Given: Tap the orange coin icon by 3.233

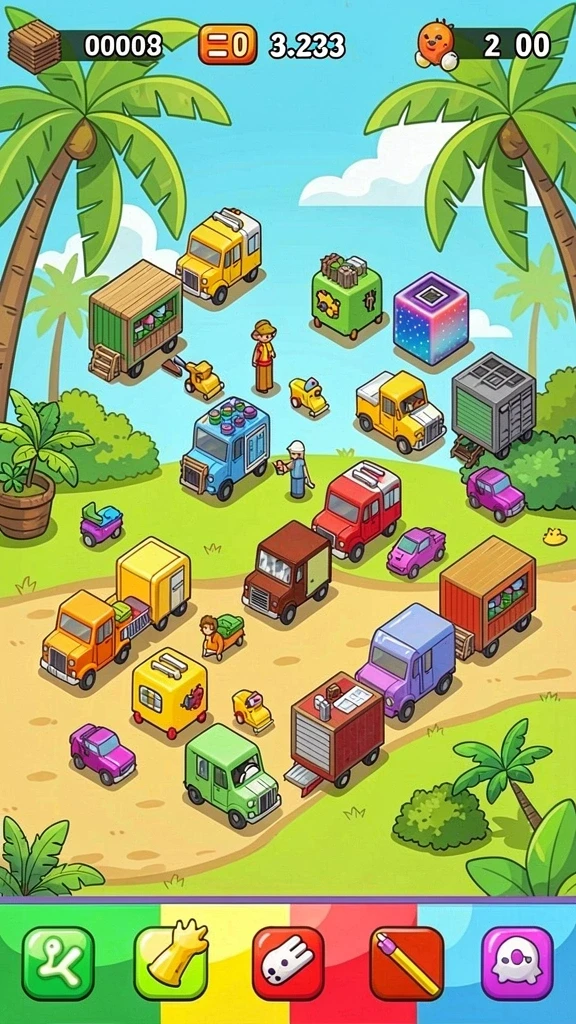Looking at the screenshot, I should pyautogui.click(x=227, y=44).
